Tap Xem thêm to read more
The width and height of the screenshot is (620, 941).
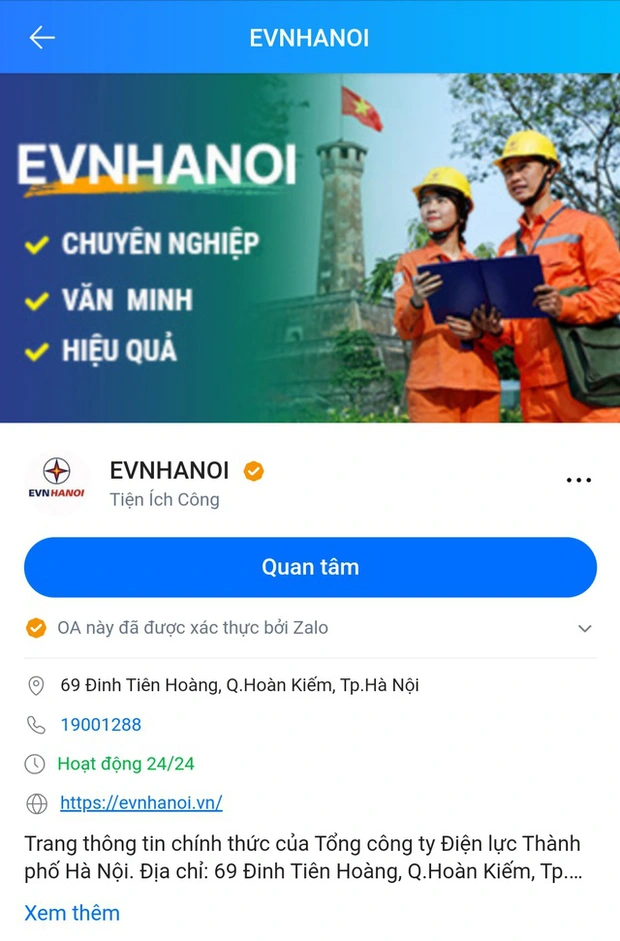72,913
